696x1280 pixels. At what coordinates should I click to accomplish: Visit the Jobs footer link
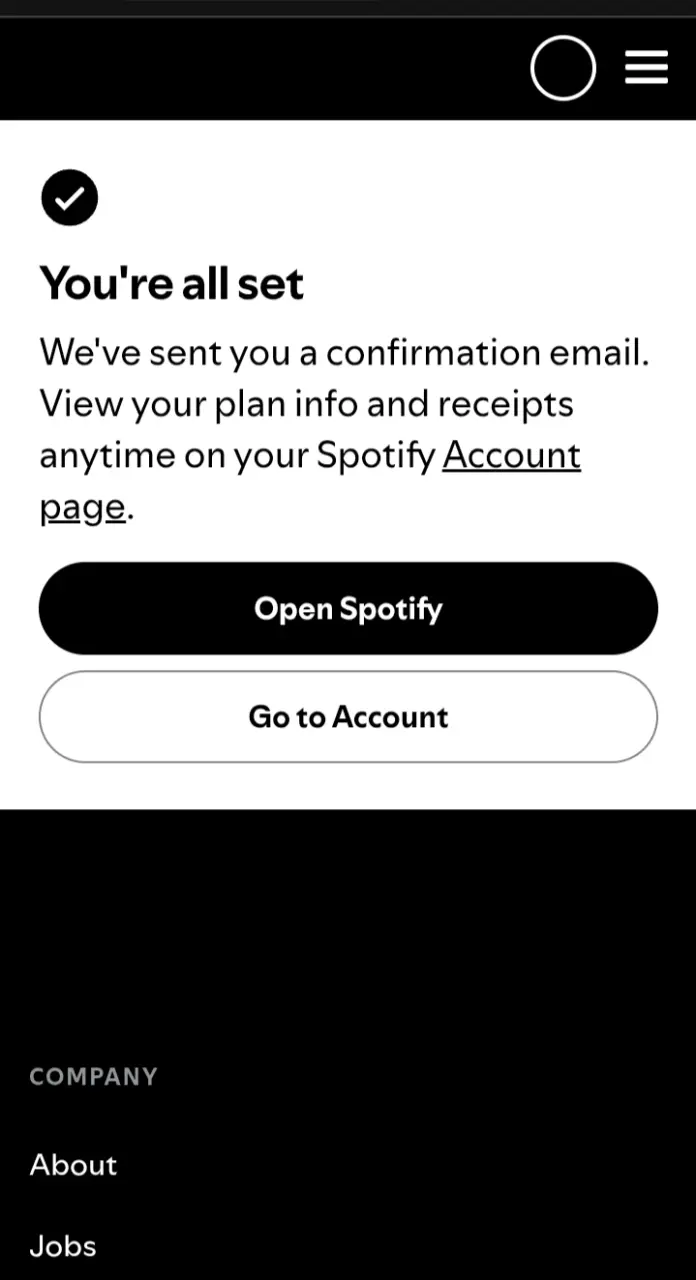pyautogui.click(x=63, y=1246)
